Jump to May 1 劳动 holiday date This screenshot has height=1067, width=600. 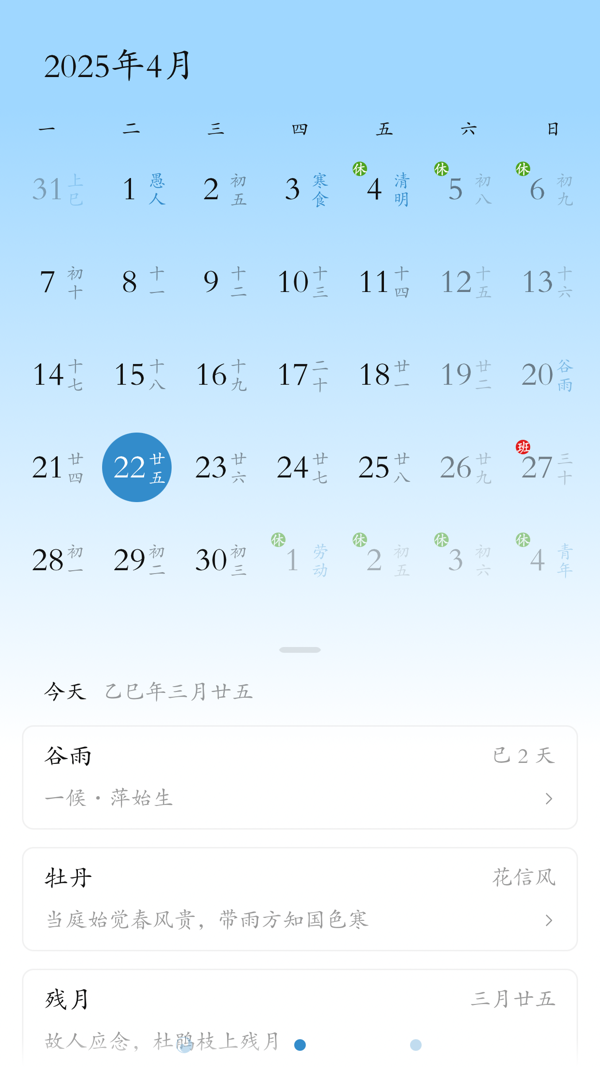click(x=301, y=560)
